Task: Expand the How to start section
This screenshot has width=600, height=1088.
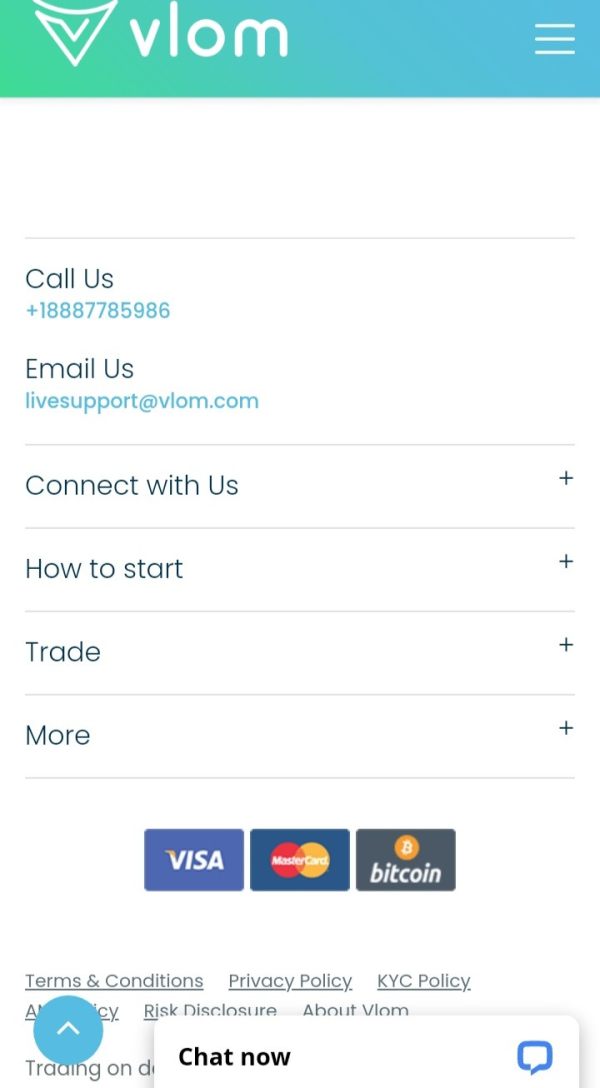Action: click(x=300, y=569)
